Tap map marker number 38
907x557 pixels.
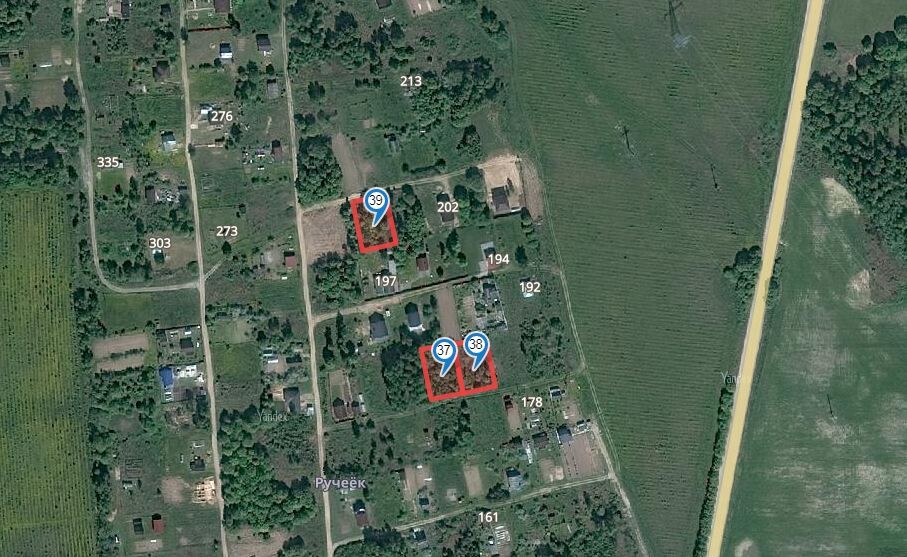(x=477, y=346)
